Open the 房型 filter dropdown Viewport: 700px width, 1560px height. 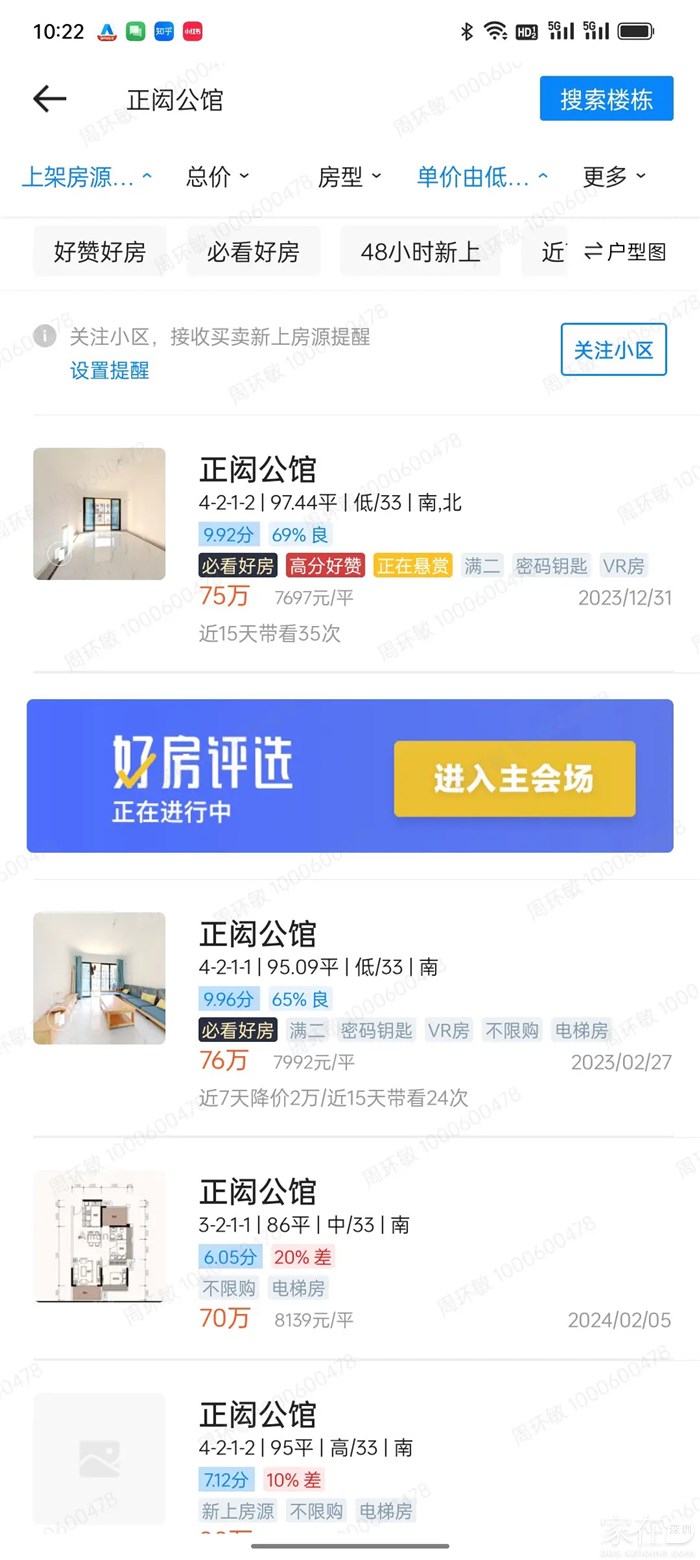(349, 177)
